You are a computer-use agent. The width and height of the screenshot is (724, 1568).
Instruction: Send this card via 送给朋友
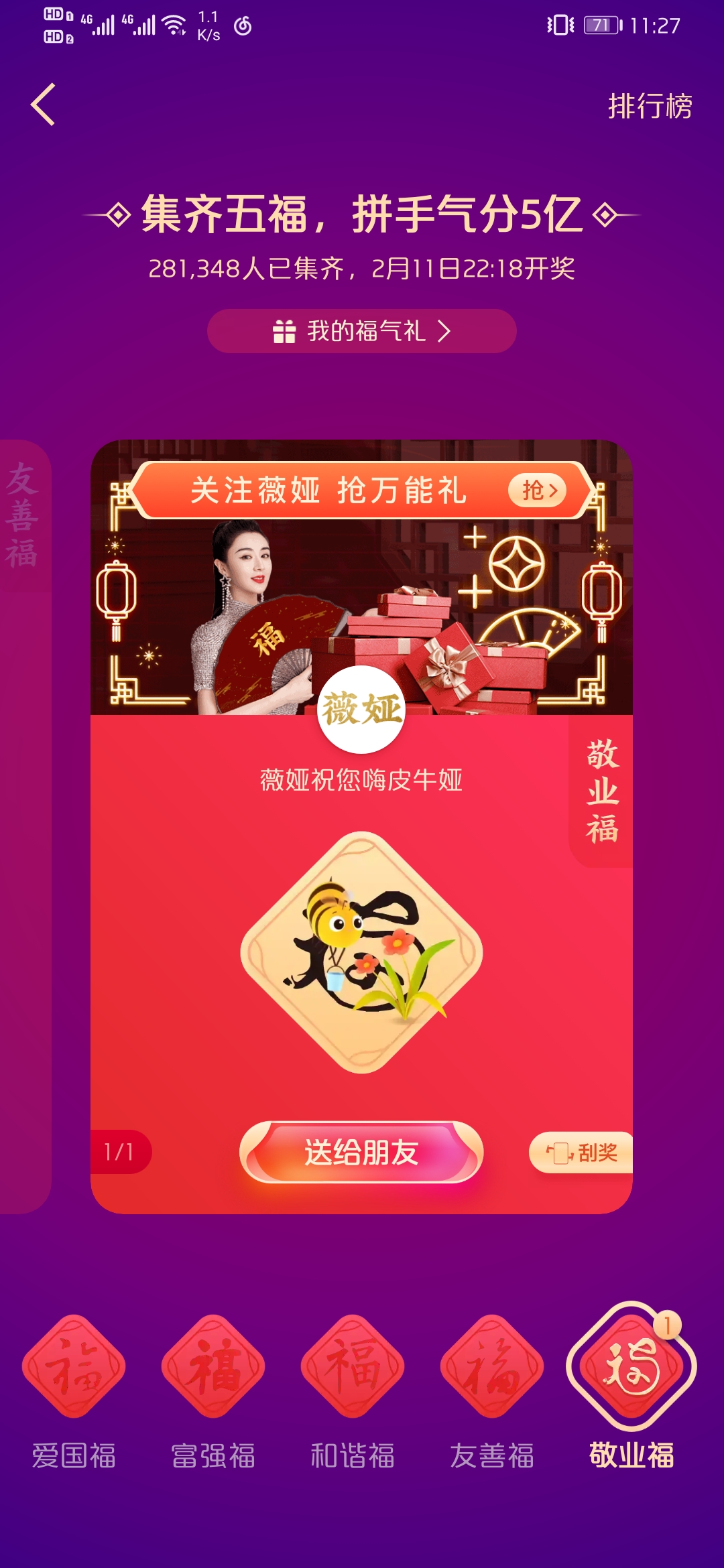tap(362, 1153)
